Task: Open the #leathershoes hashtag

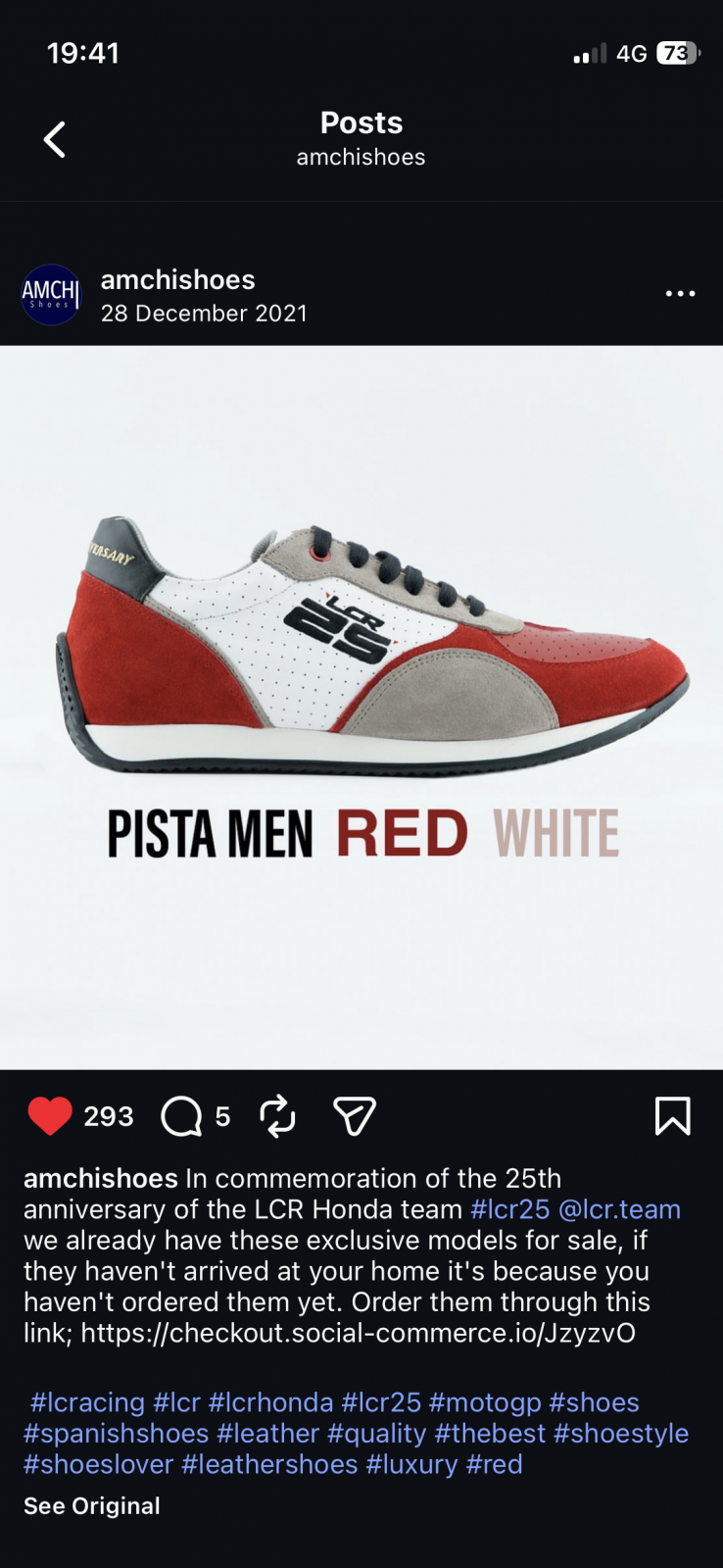Action: 269,1464
